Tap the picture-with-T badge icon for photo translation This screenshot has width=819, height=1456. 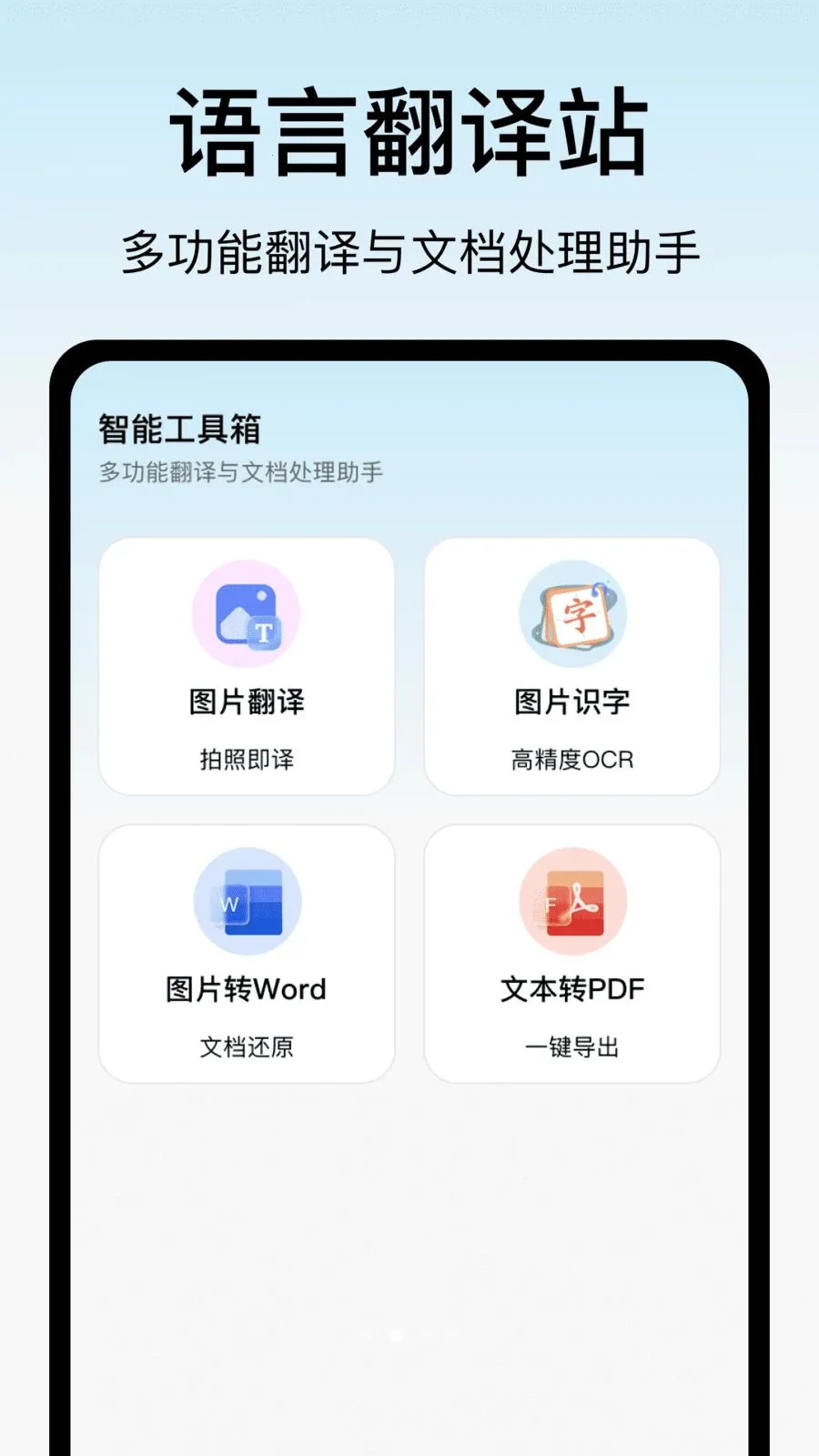click(x=247, y=614)
